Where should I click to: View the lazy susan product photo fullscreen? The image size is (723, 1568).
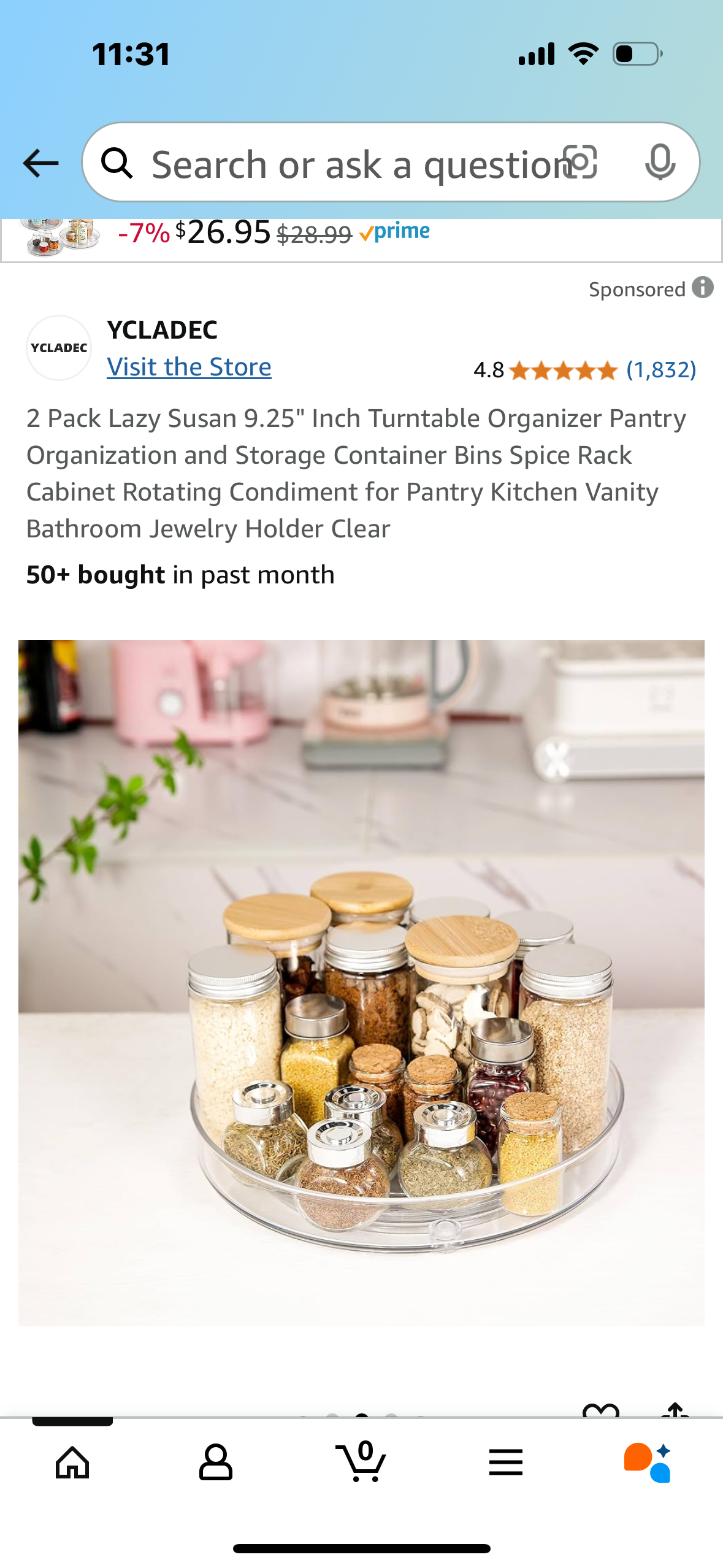[361, 983]
